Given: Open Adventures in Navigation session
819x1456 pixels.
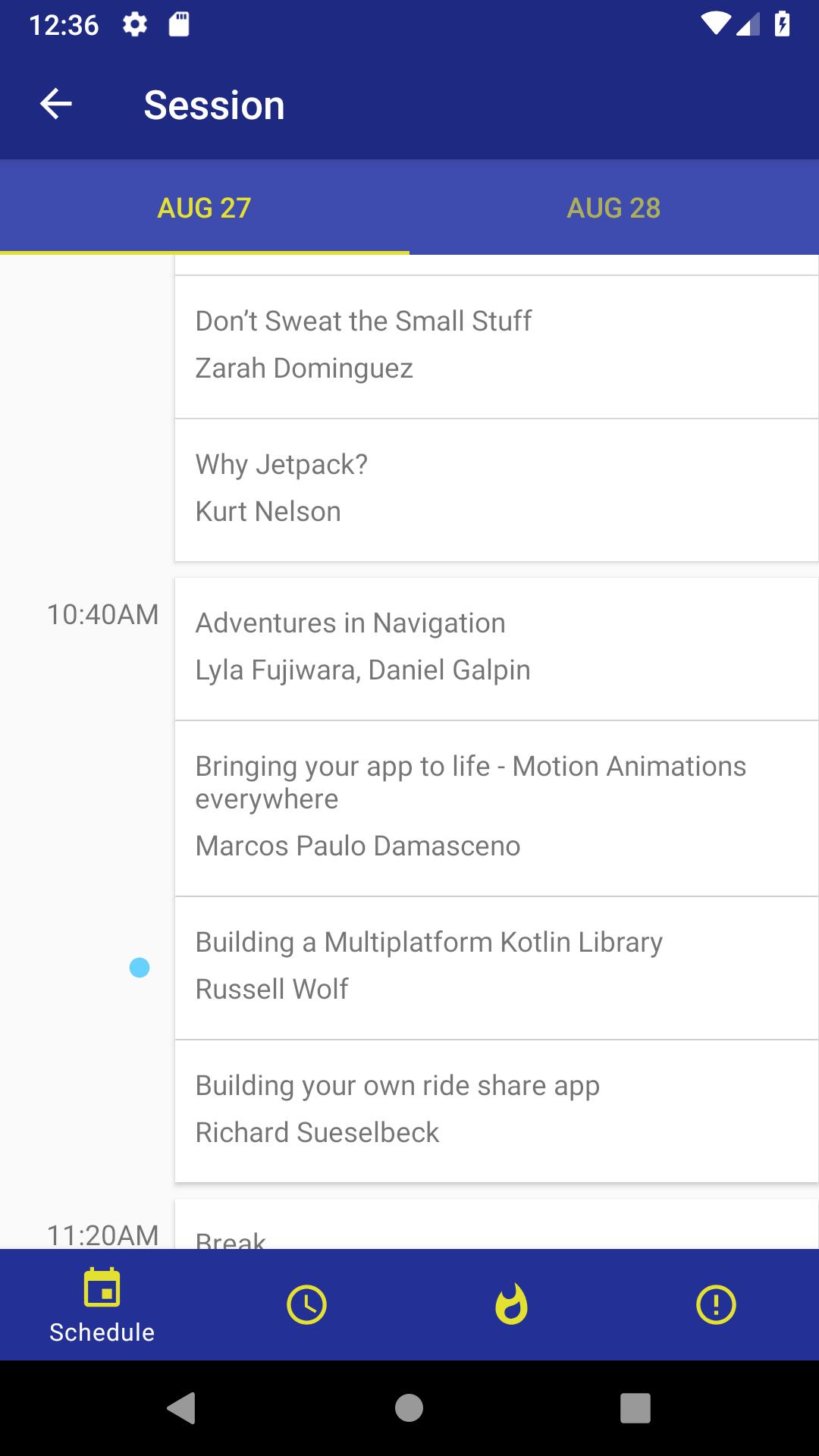Looking at the screenshot, I should pos(496,645).
